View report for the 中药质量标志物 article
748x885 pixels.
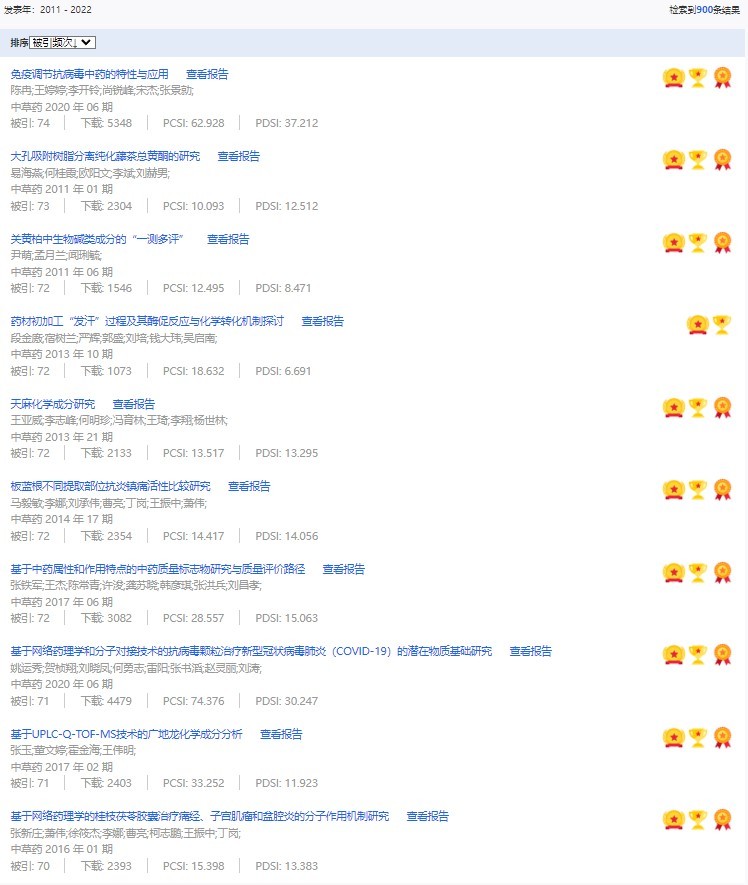pos(343,569)
